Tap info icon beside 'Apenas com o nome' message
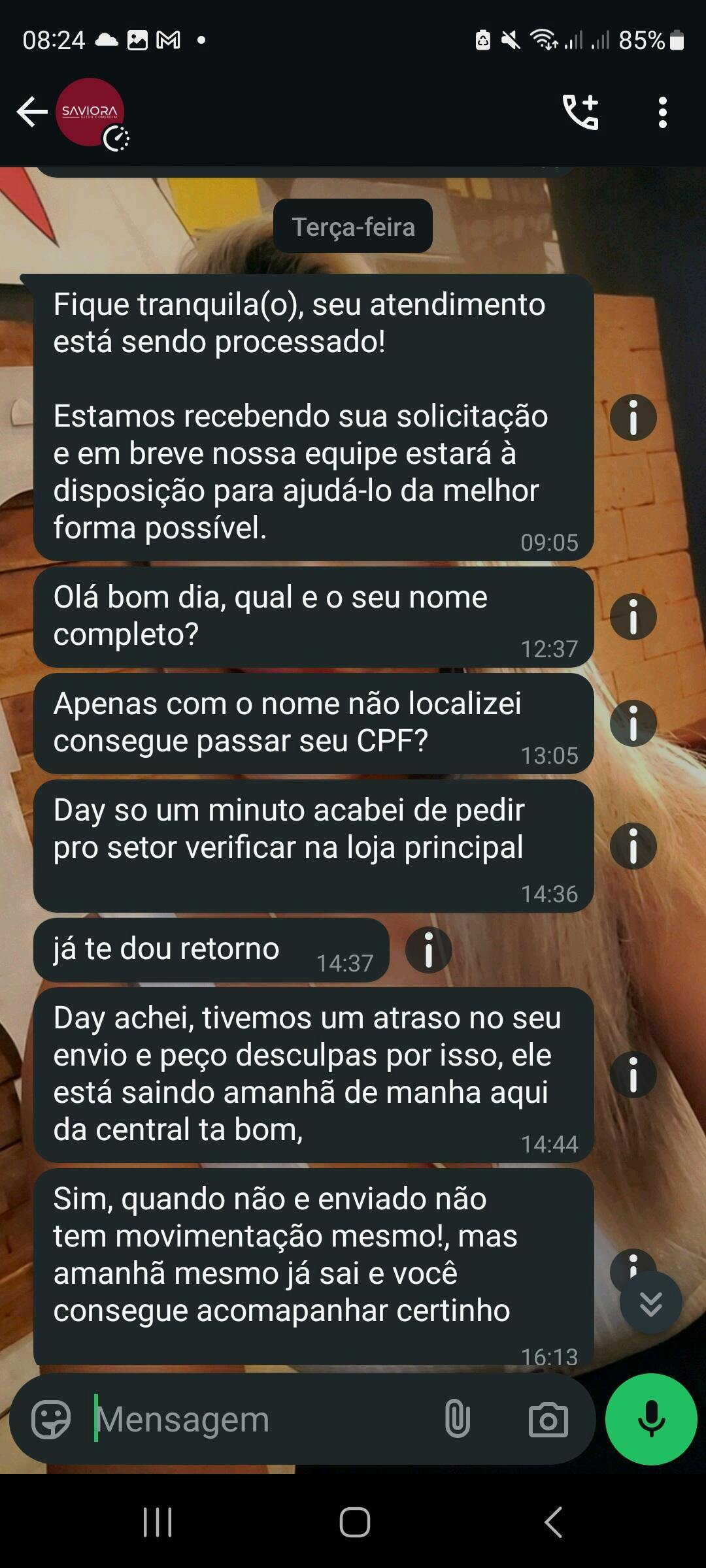This screenshot has width=706, height=1568. (633, 723)
